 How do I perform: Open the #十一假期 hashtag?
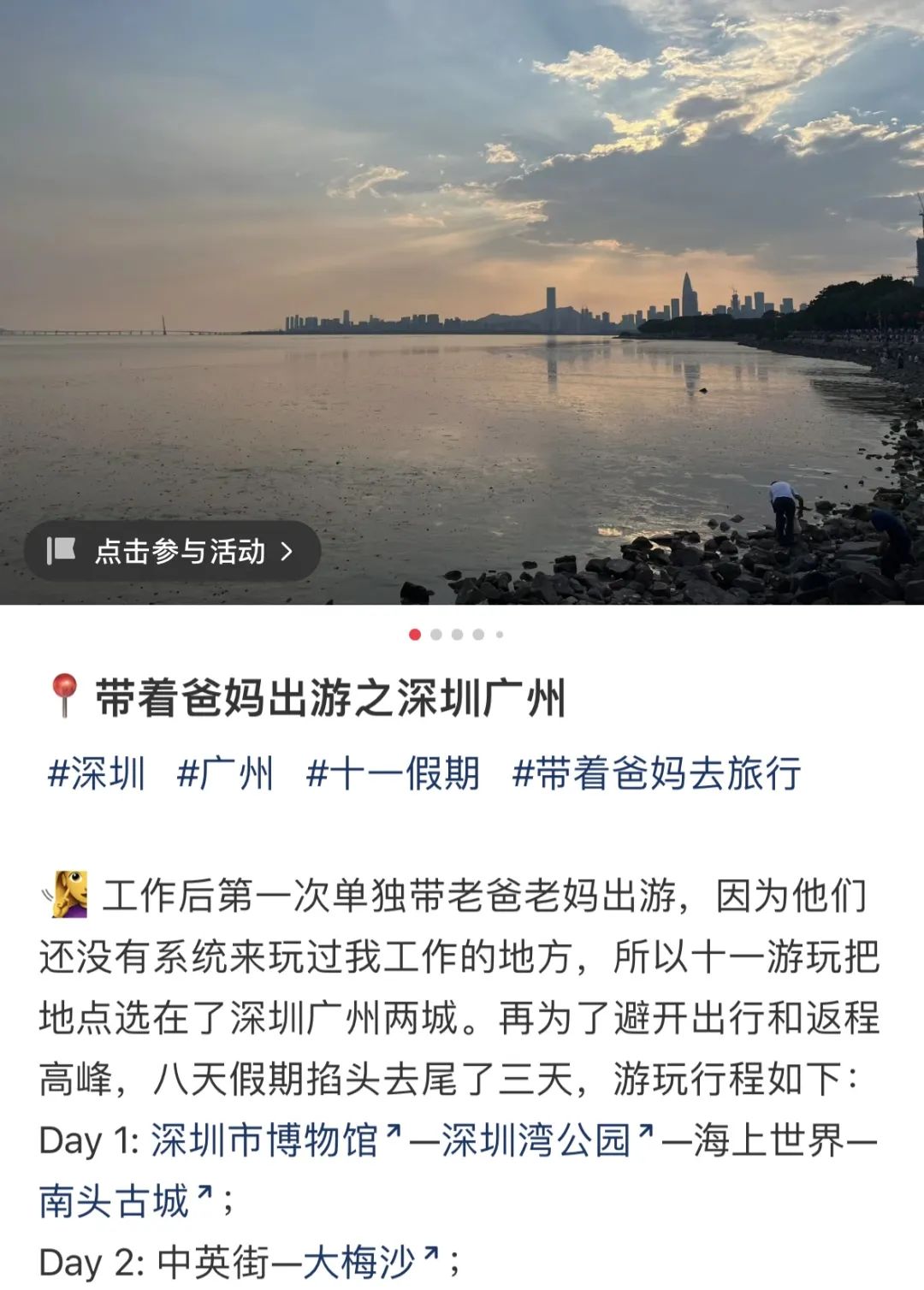click(393, 773)
